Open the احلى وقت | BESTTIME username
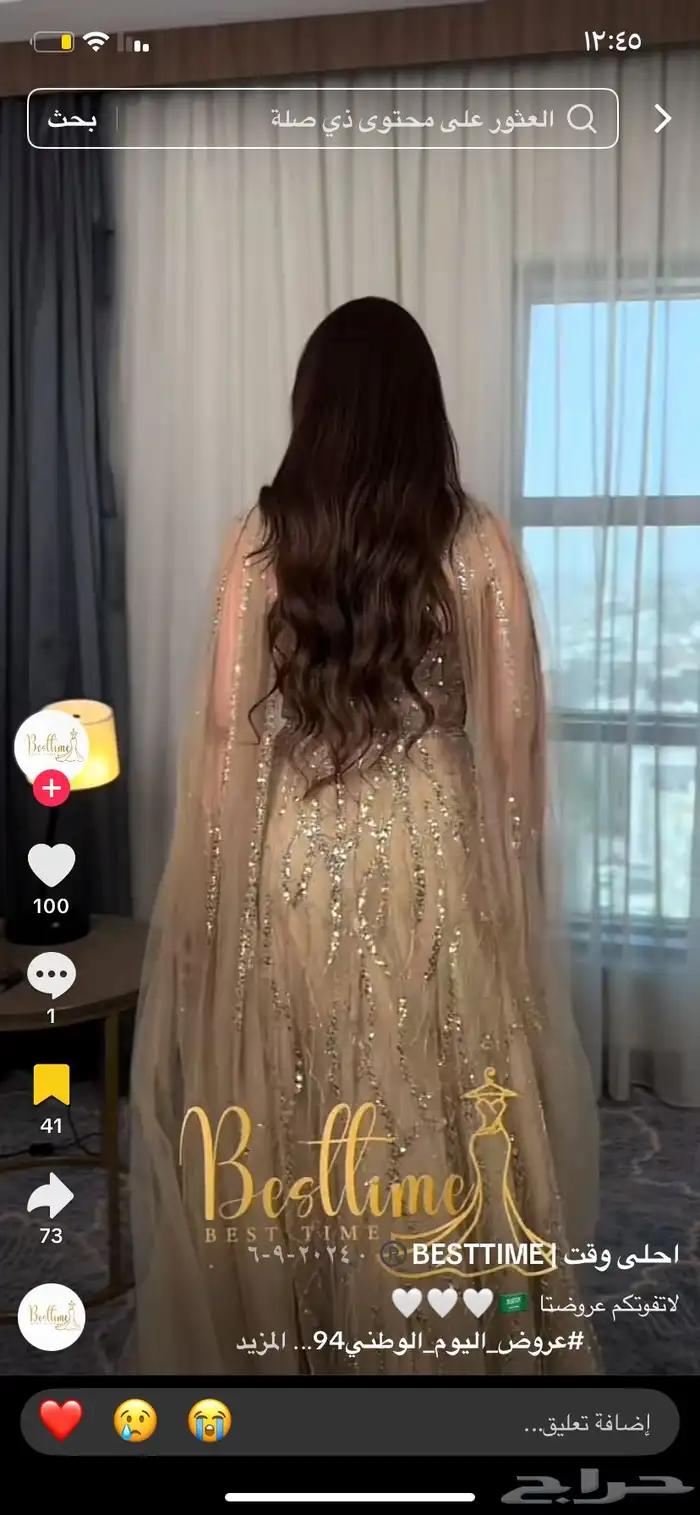This screenshot has width=700, height=1515. pyautogui.click(x=545, y=1255)
